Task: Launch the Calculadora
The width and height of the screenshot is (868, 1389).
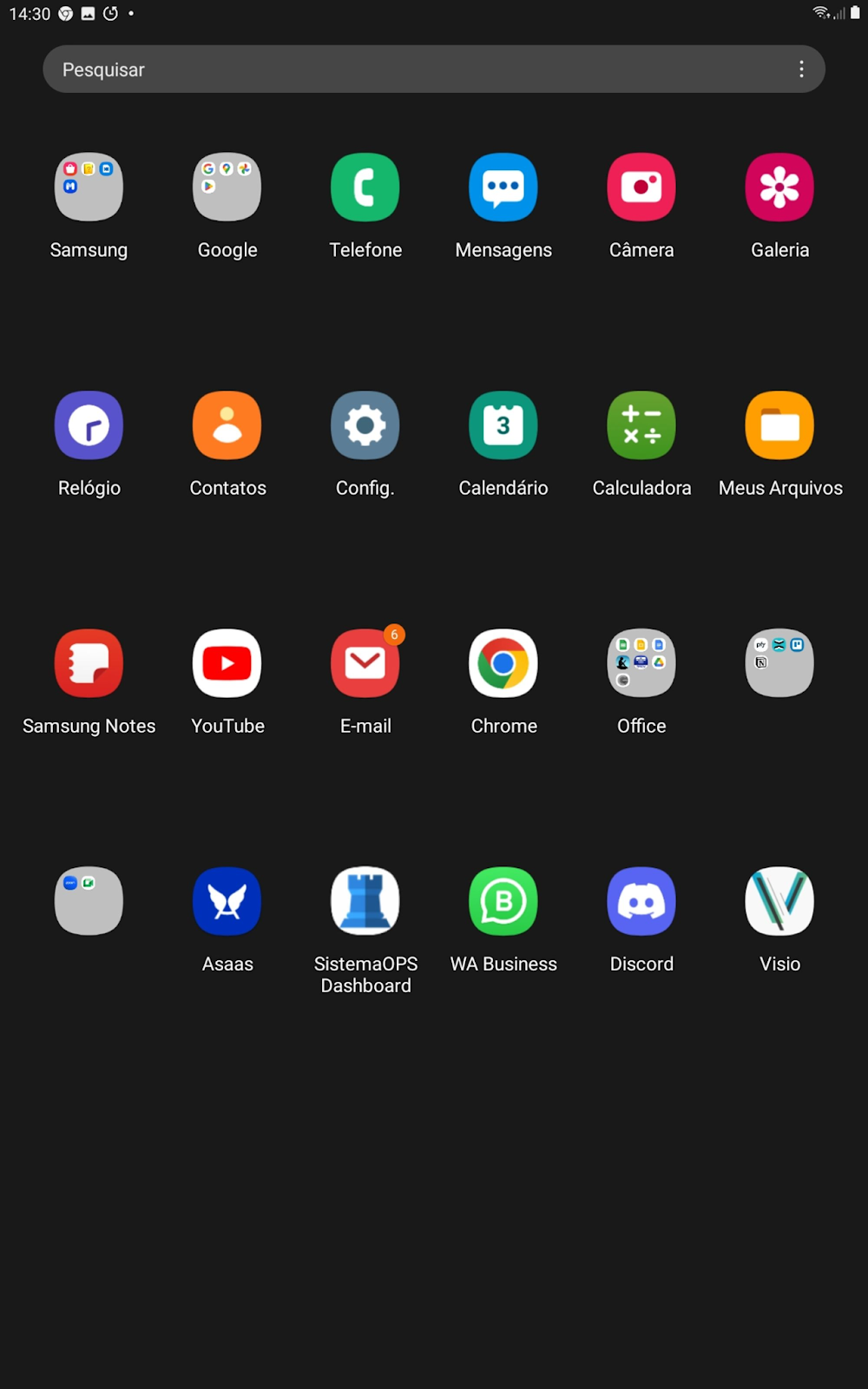Action: tap(641, 425)
